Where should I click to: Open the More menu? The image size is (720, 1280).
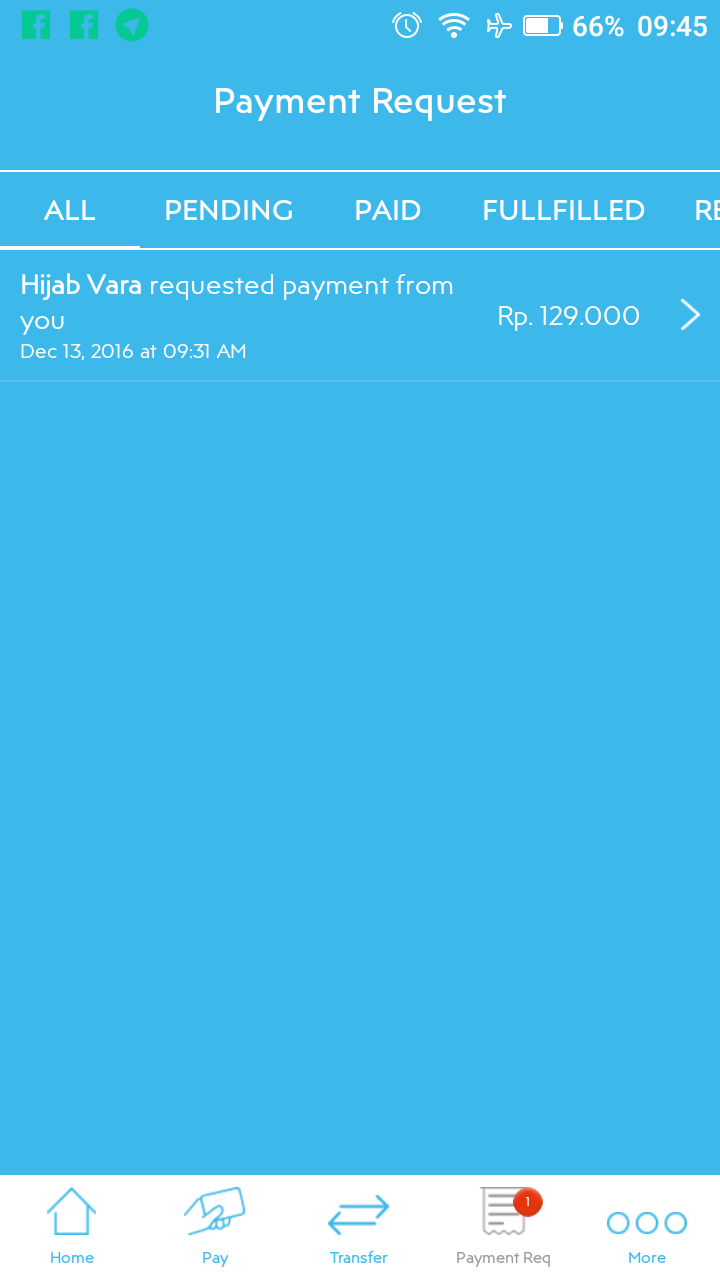click(x=647, y=1227)
